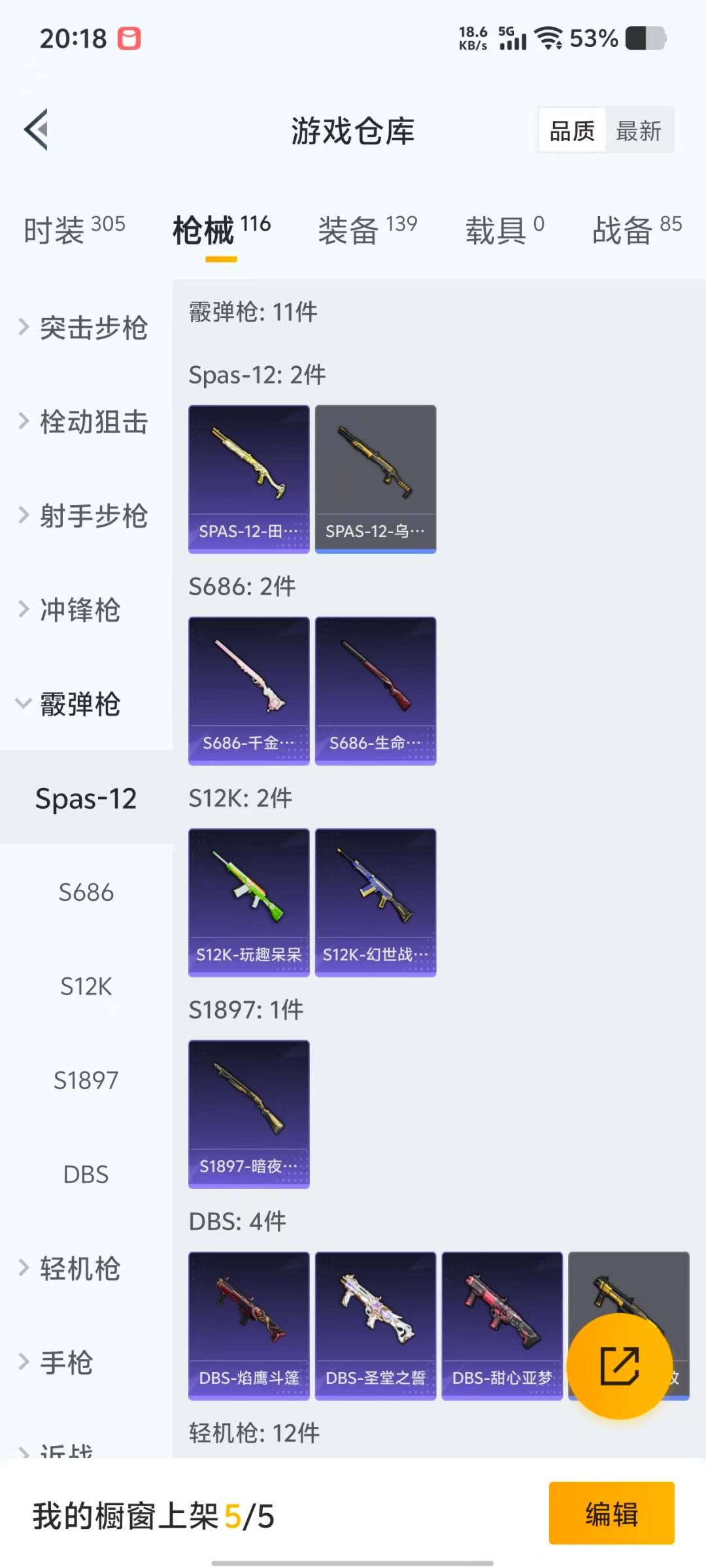
Task: Sort the warehouse by 最新
Action: [638, 131]
